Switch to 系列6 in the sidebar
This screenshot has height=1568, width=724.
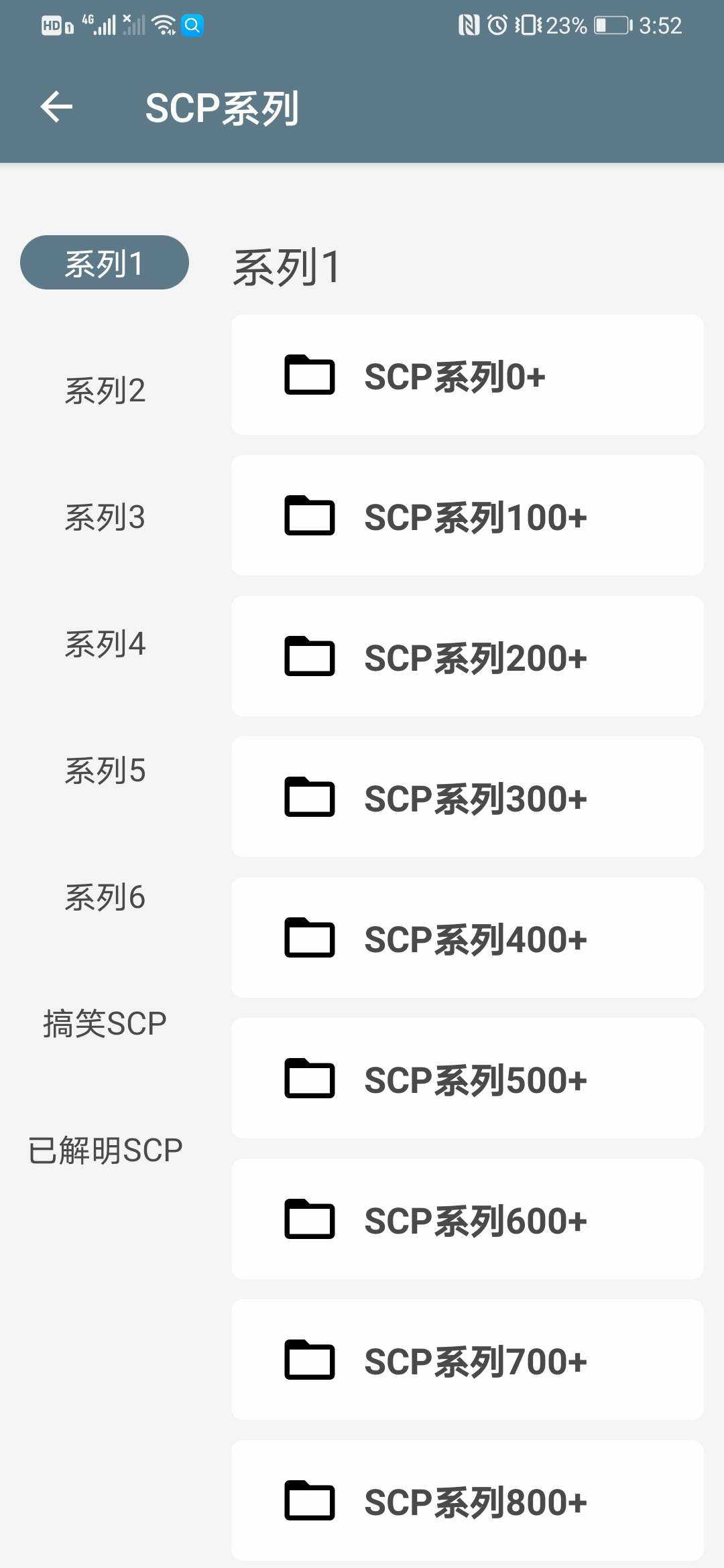[x=105, y=897]
